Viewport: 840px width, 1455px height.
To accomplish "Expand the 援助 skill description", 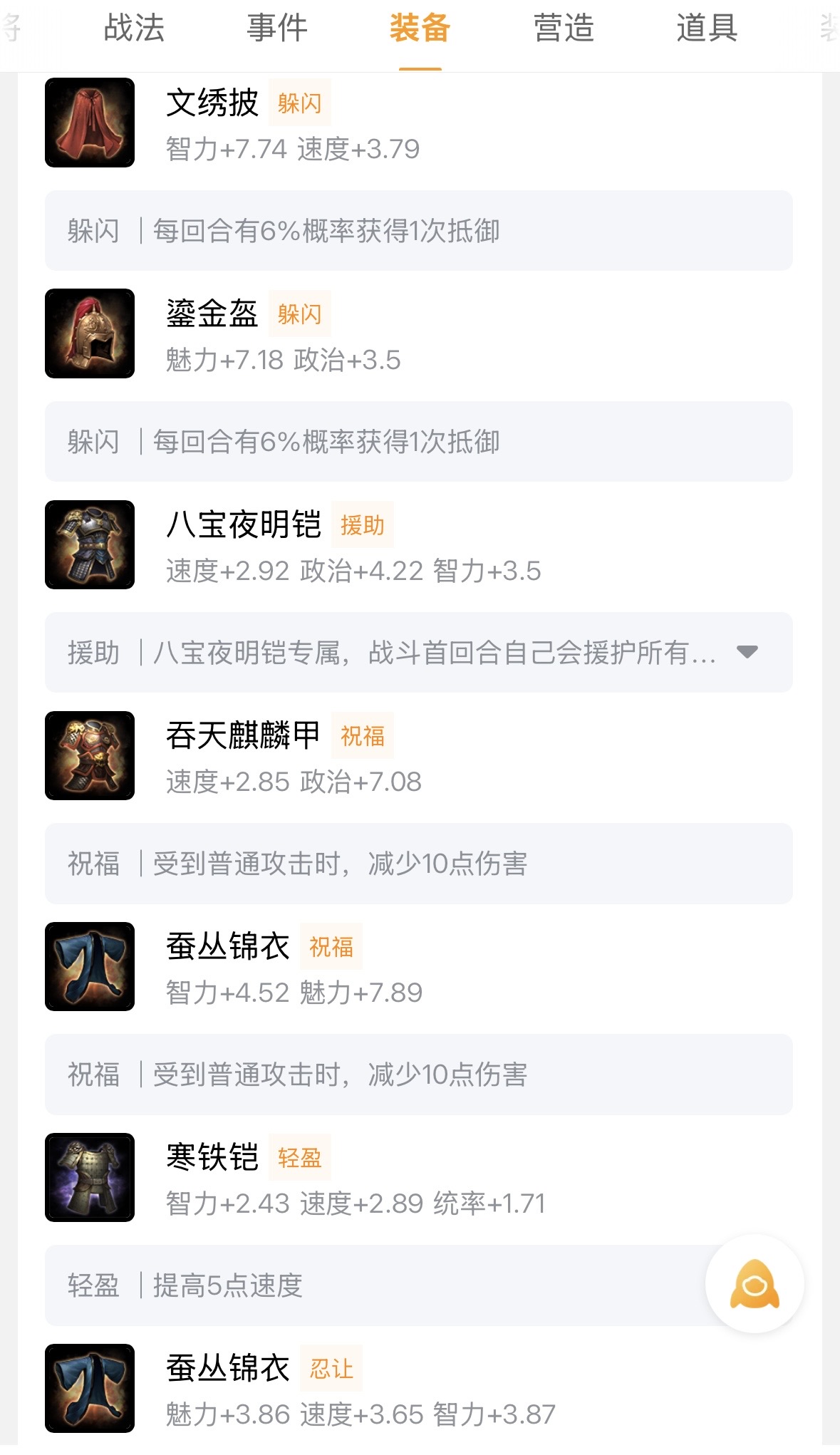I will 747,652.
